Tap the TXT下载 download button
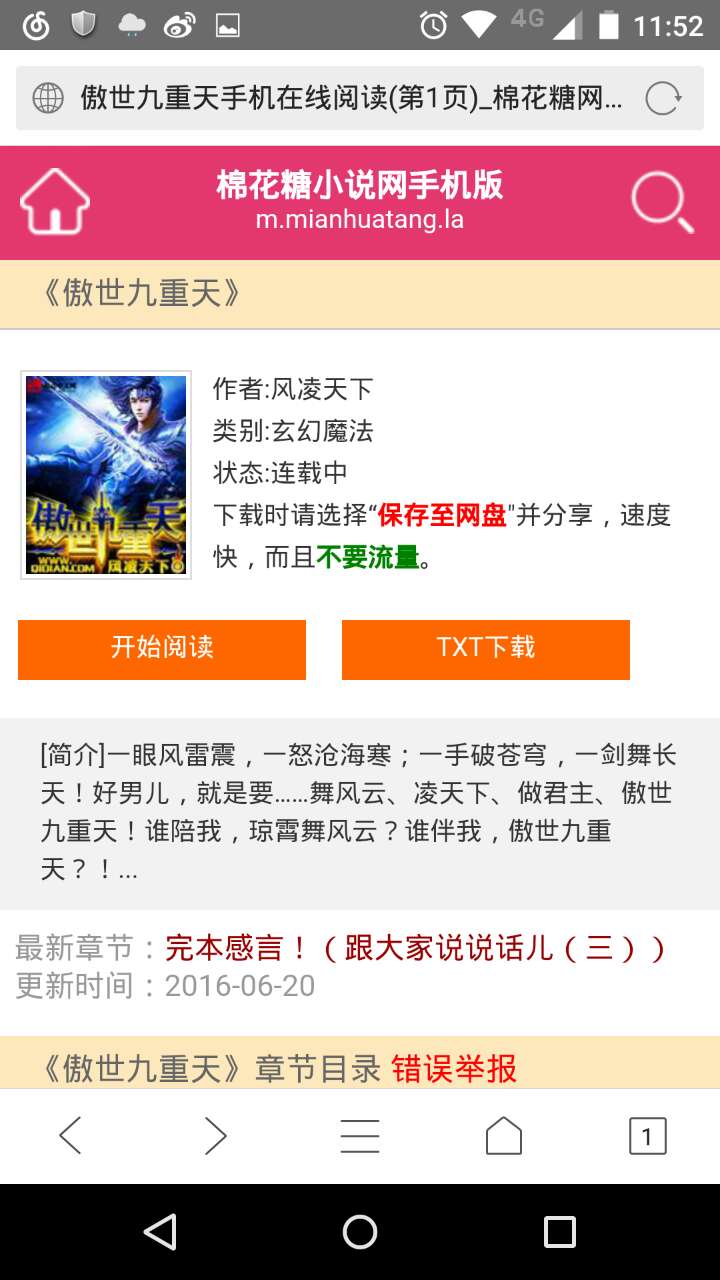 tap(486, 649)
